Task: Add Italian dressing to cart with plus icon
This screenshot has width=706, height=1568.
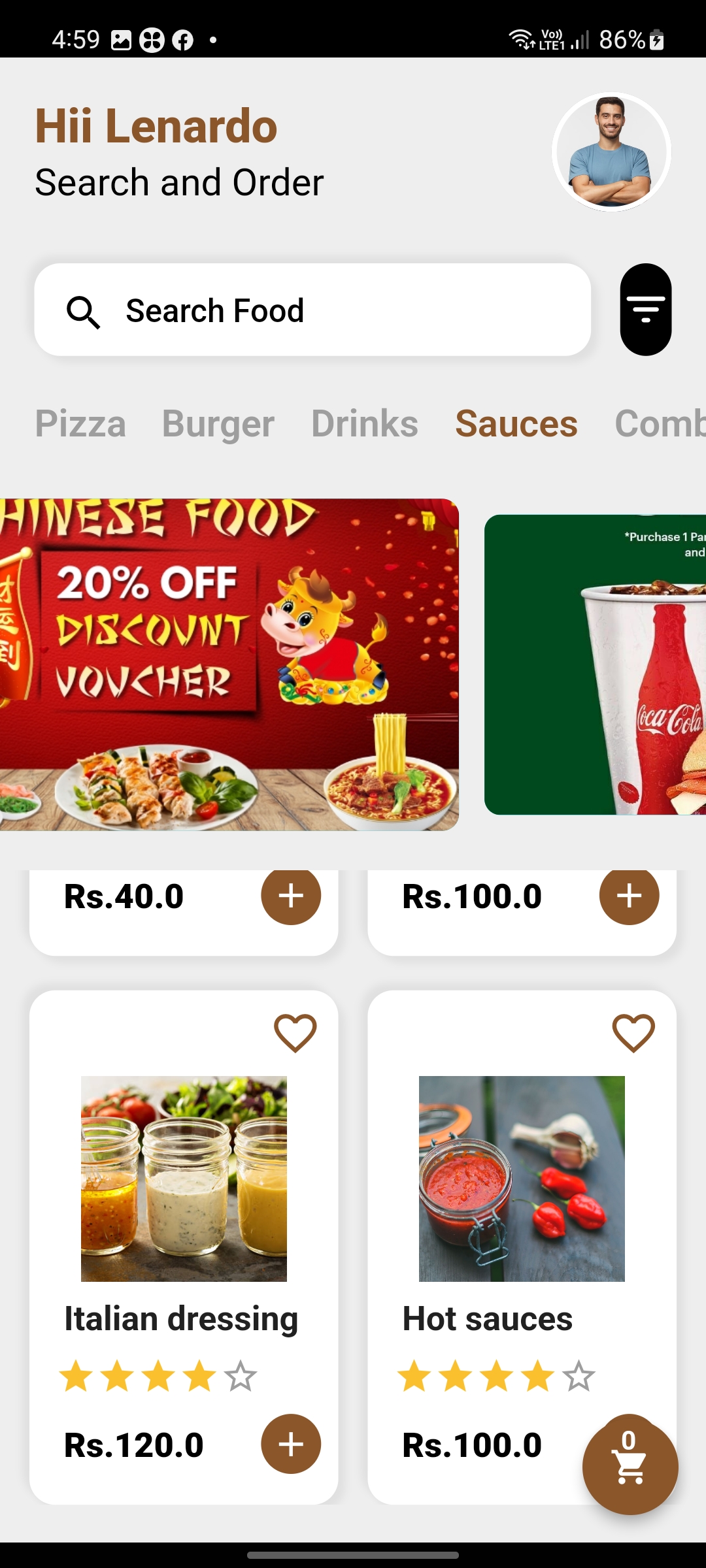Action: click(290, 1445)
